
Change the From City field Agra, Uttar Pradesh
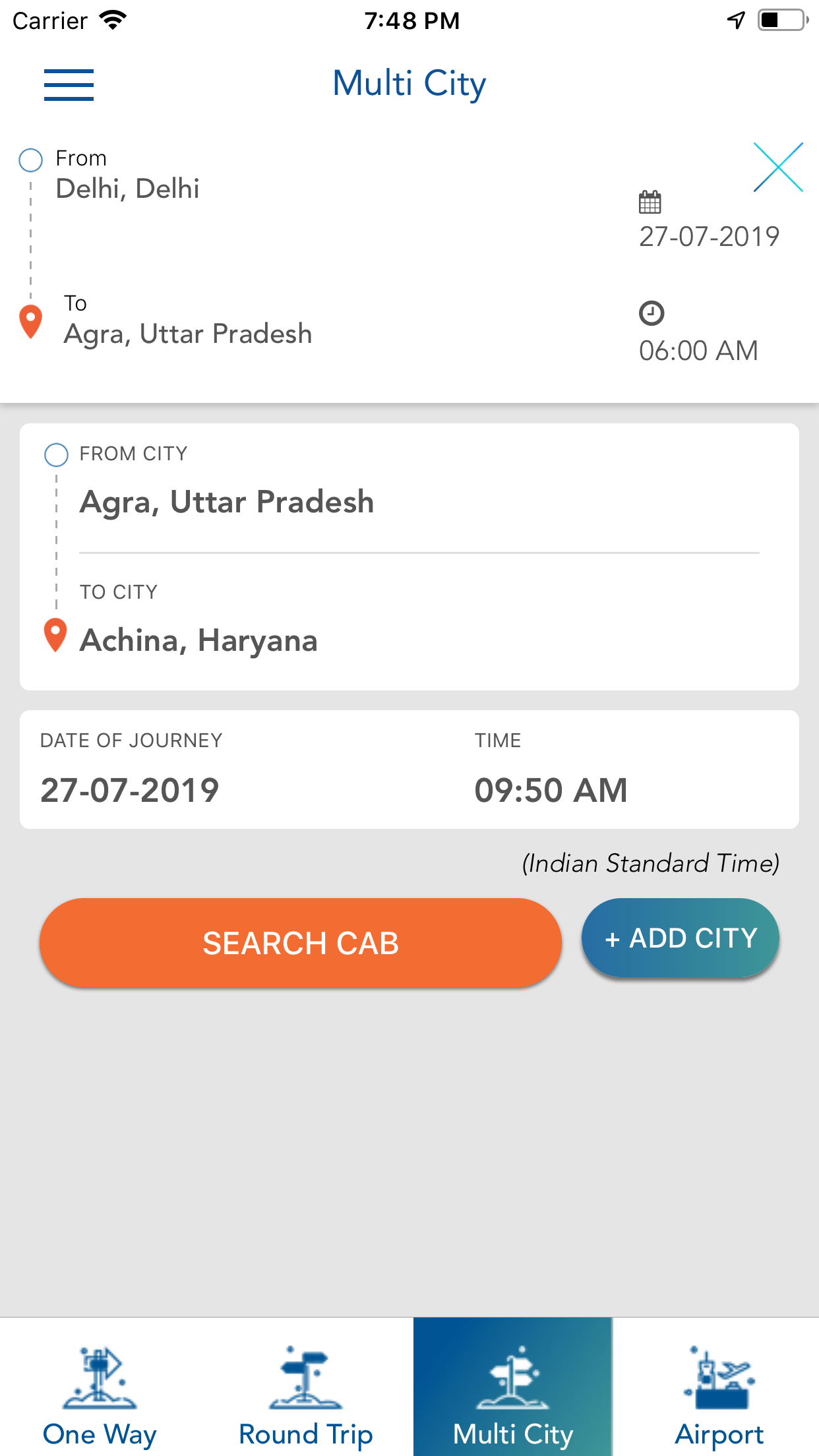[227, 502]
